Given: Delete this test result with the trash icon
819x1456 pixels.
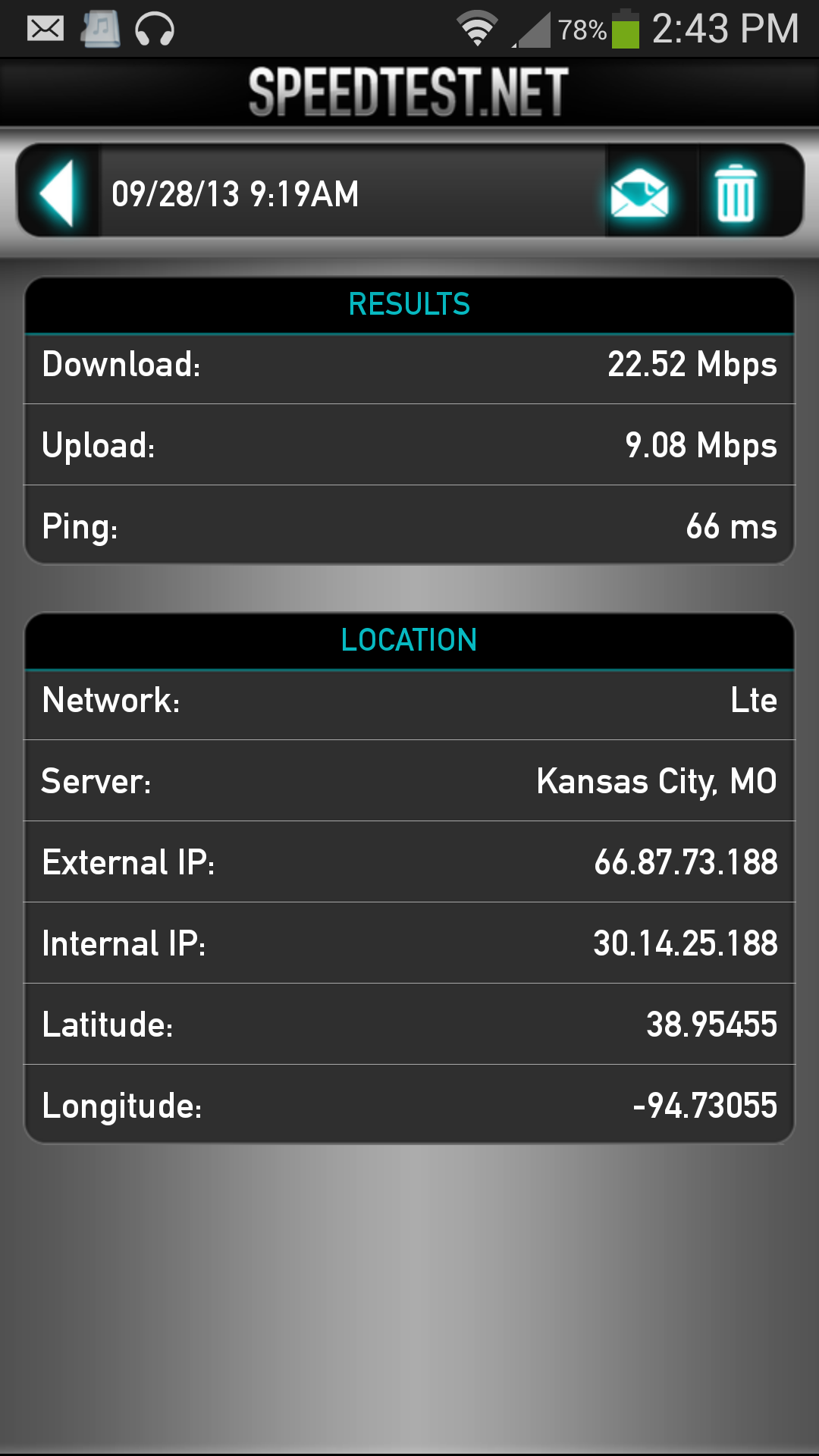Looking at the screenshot, I should [x=735, y=193].
